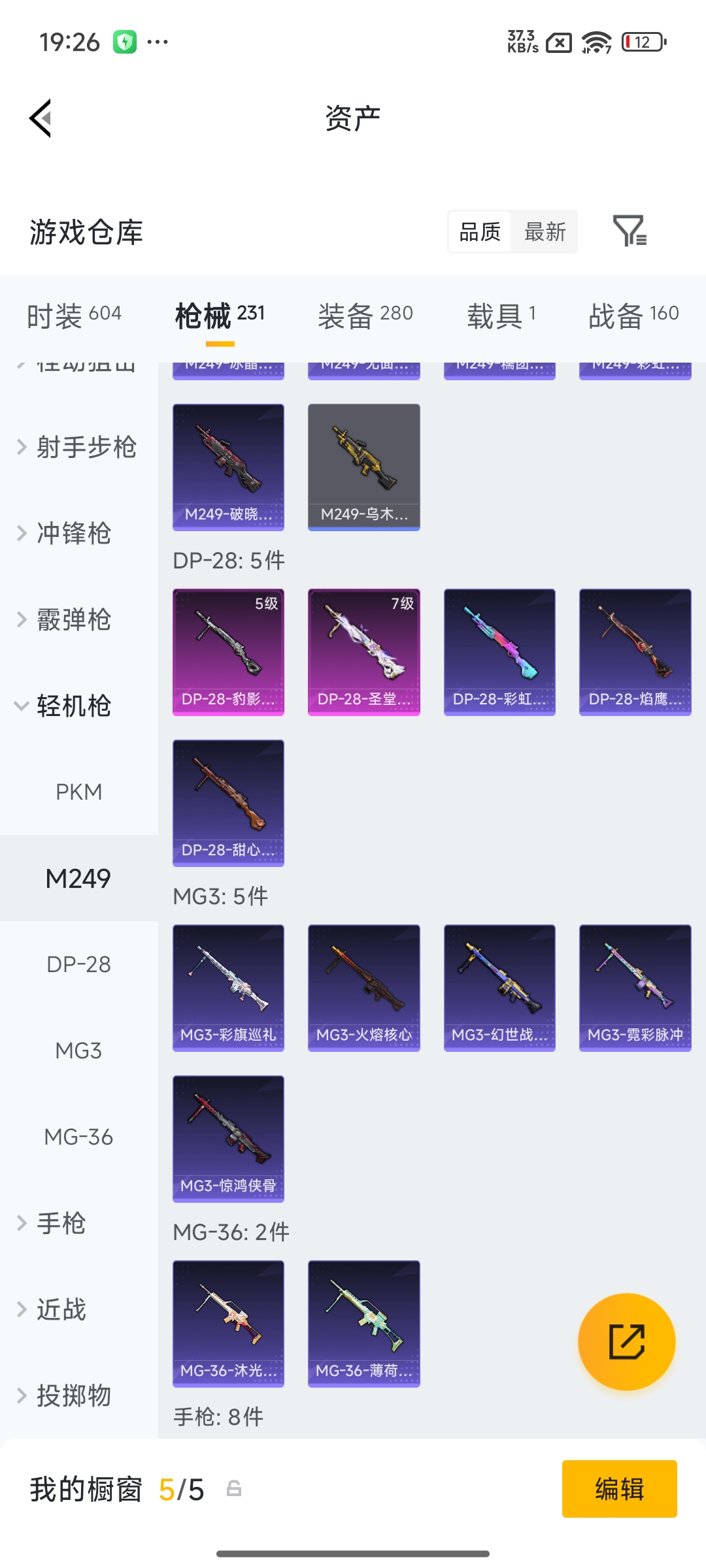706x1568 pixels.
Task: Tap the orange floating share button
Action: 626,1342
